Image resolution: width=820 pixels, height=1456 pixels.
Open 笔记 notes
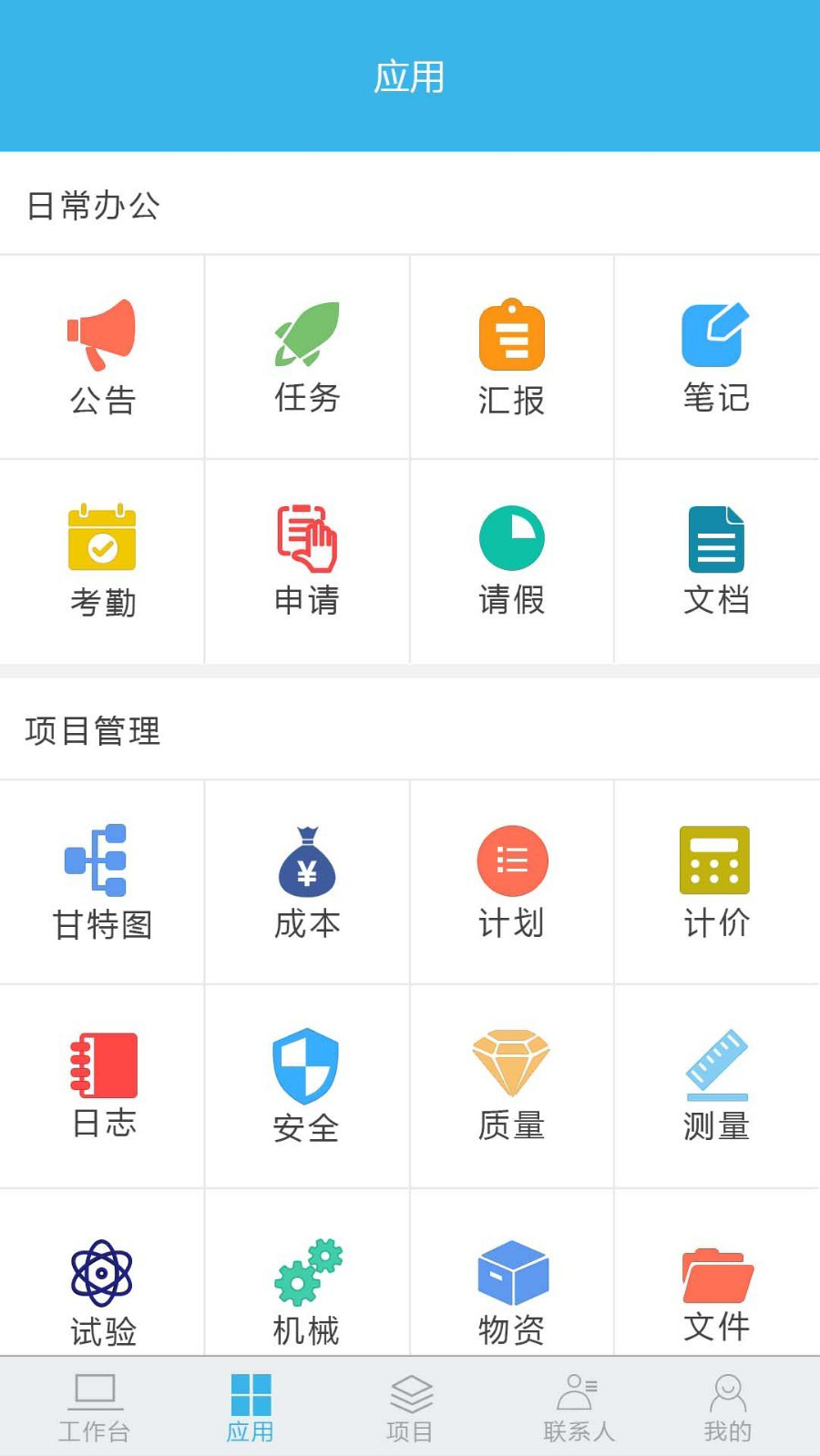click(716, 357)
